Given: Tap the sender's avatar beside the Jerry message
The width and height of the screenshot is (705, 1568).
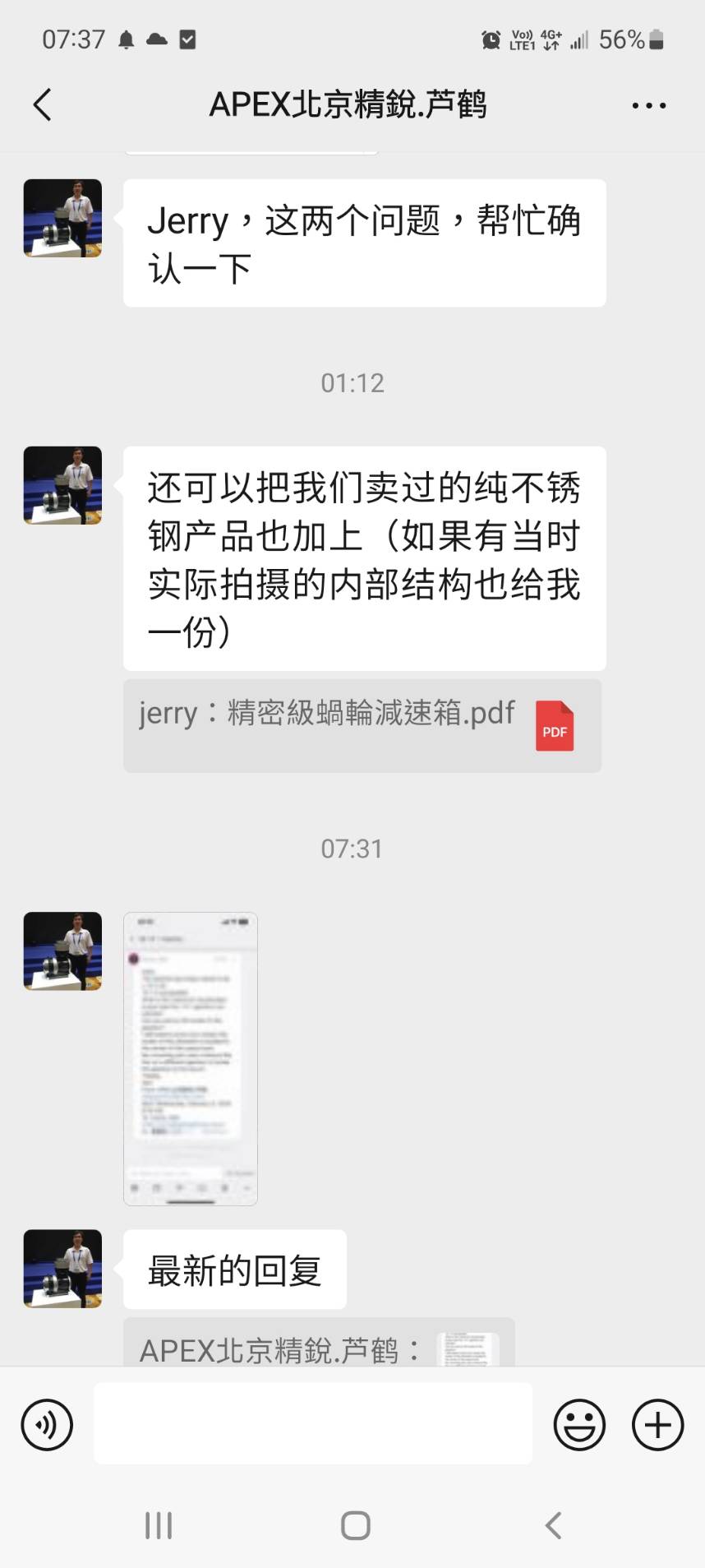Looking at the screenshot, I should [62, 219].
